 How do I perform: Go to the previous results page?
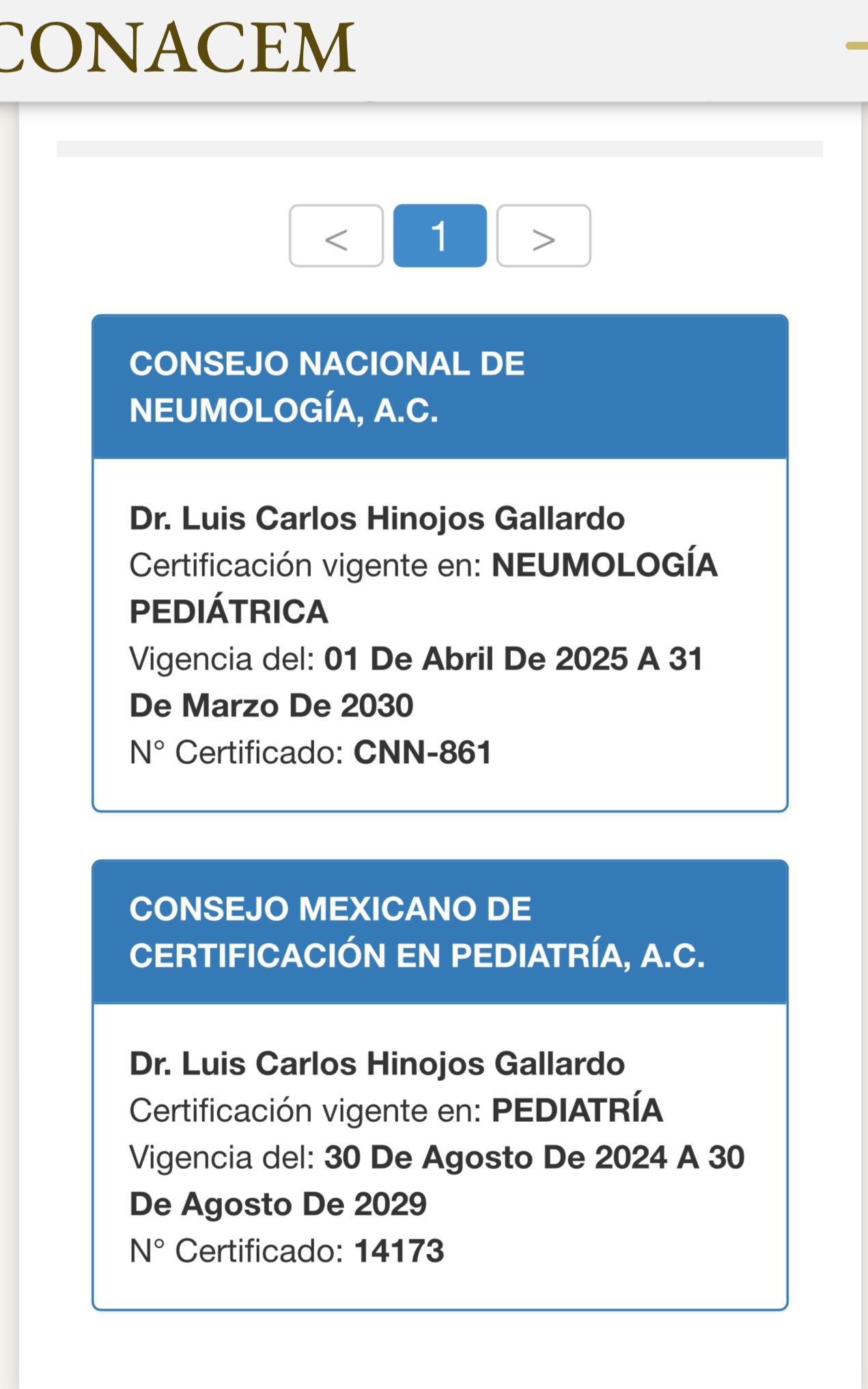click(336, 236)
